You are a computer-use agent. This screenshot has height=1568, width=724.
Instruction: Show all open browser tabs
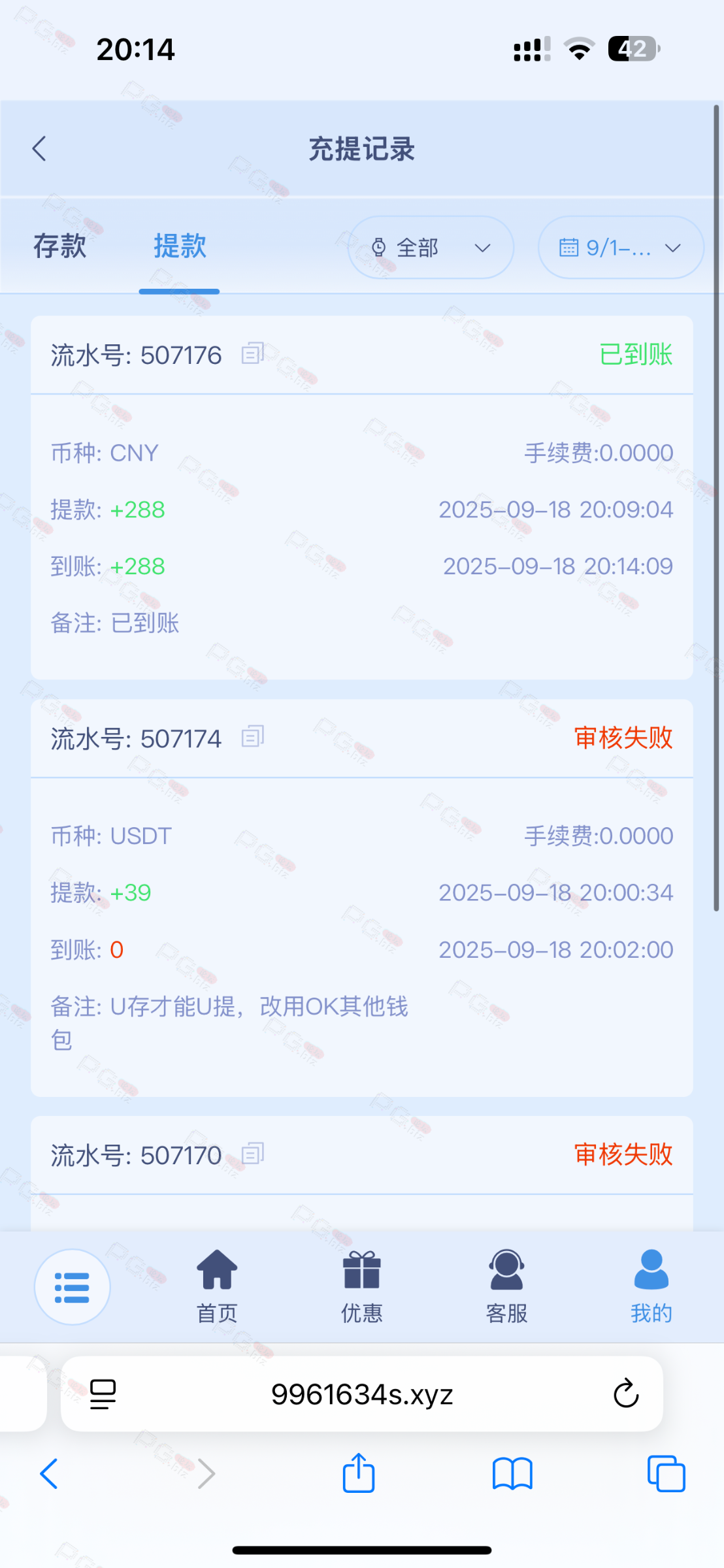coord(666,1474)
